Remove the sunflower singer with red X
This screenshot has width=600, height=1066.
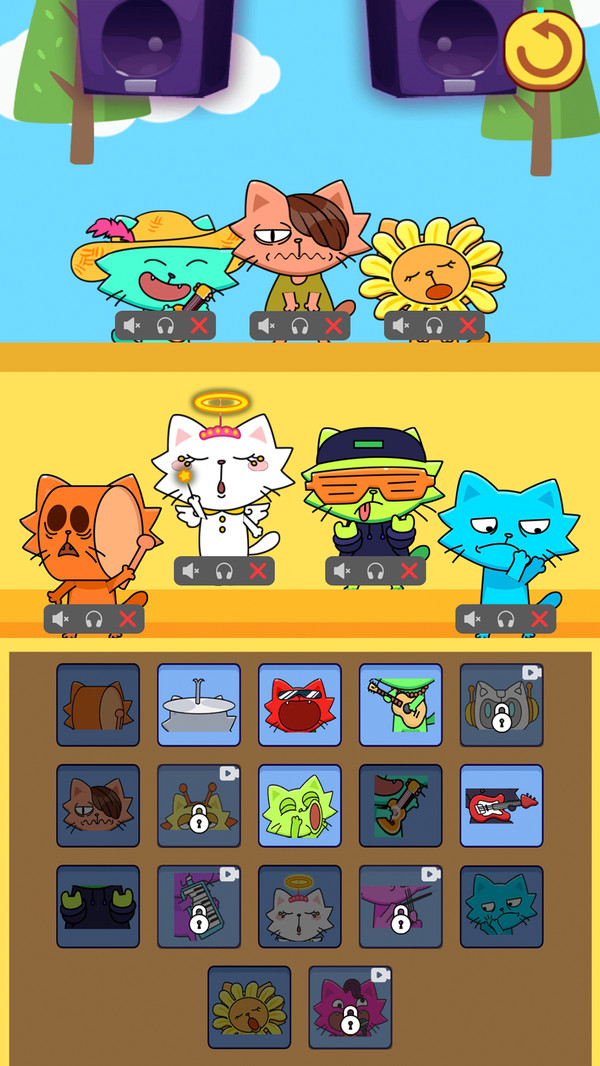click(x=467, y=326)
